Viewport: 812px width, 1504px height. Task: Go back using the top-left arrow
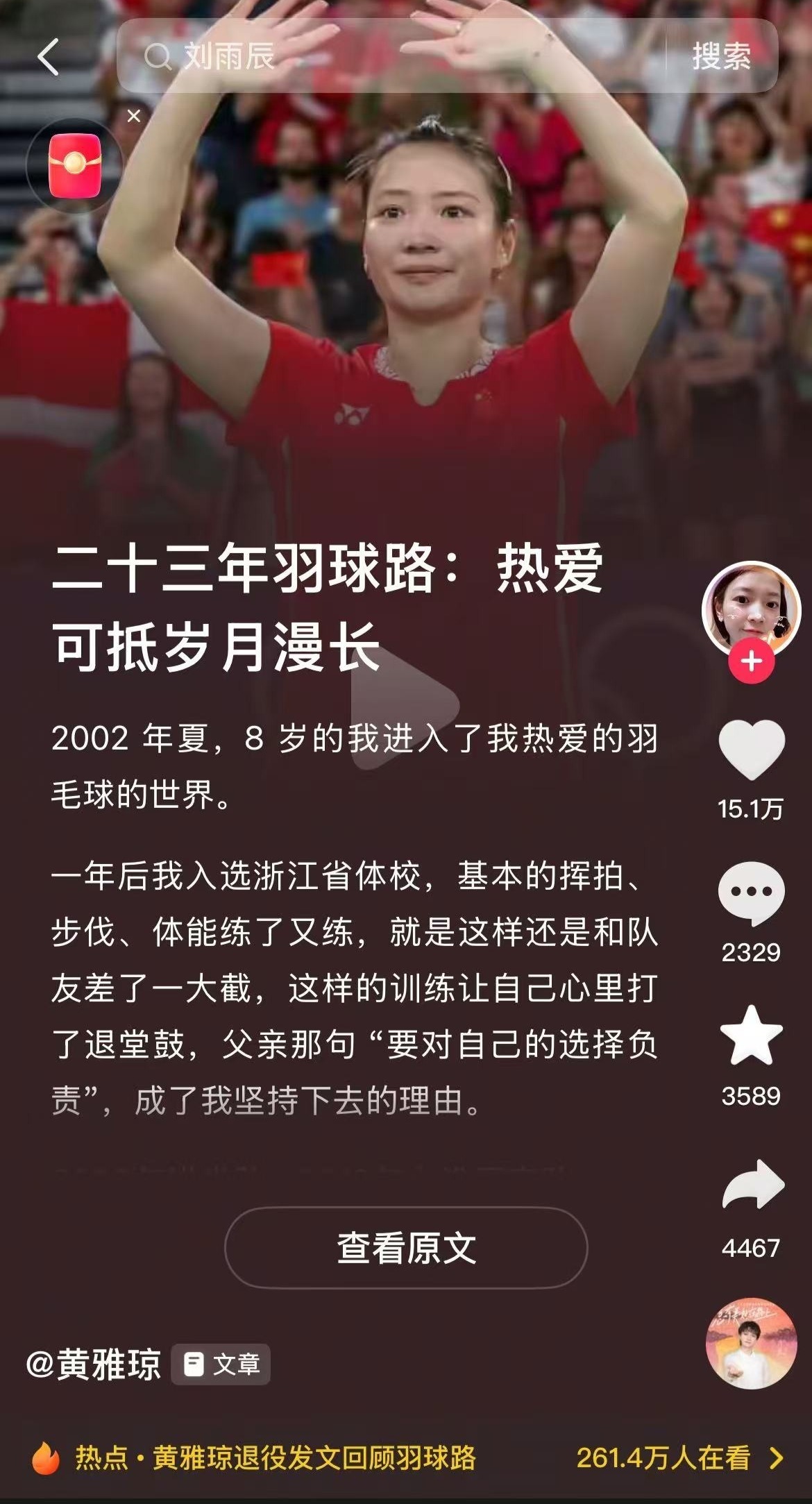(x=49, y=57)
